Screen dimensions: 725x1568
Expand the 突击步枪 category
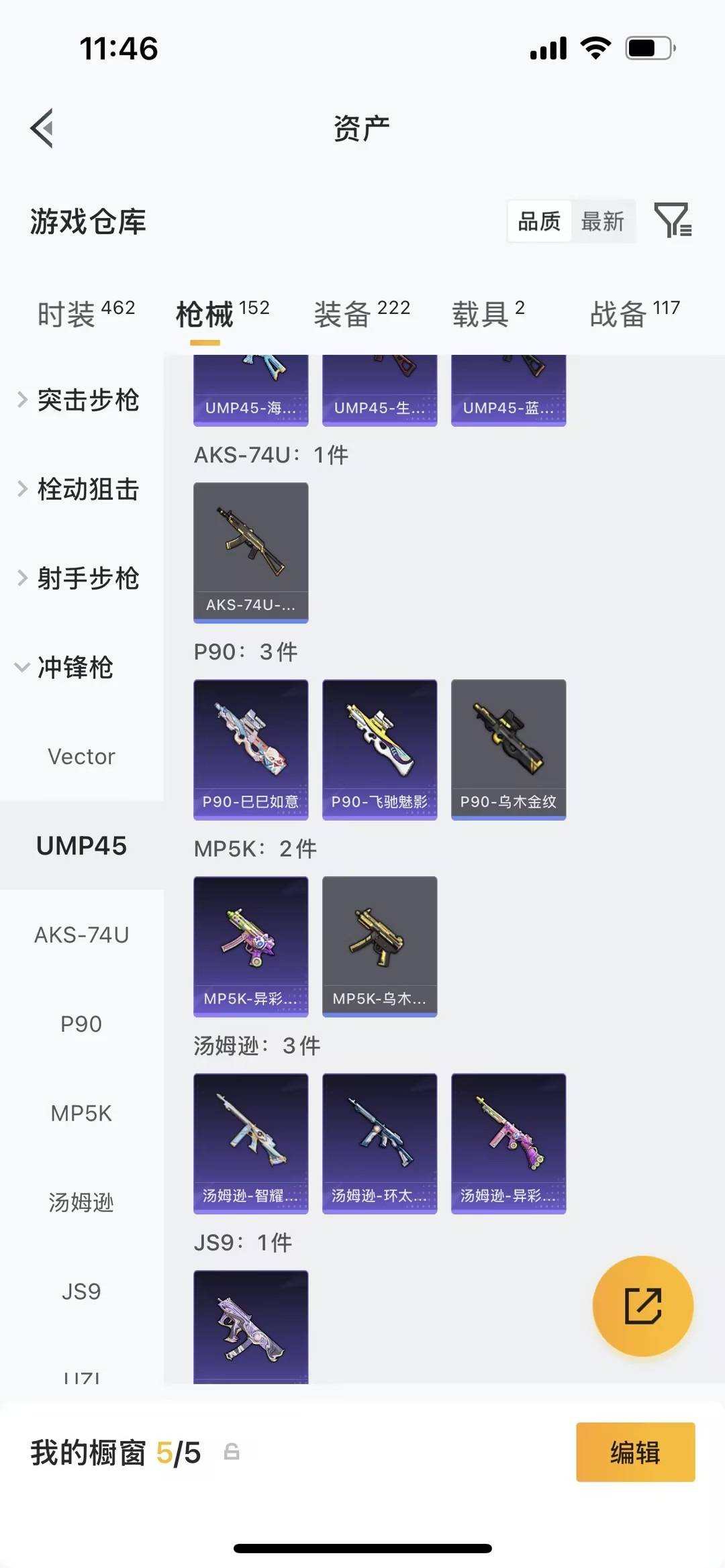click(88, 401)
